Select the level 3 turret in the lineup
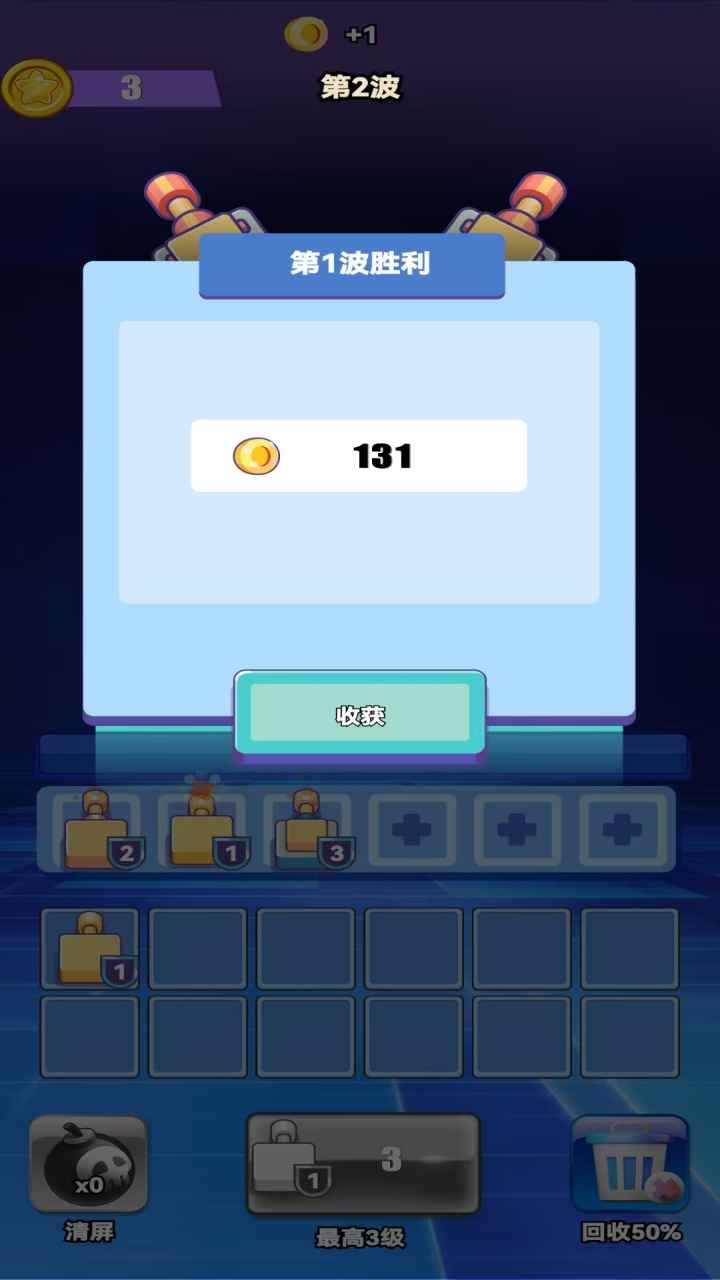This screenshot has width=720, height=1280. coord(309,829)
